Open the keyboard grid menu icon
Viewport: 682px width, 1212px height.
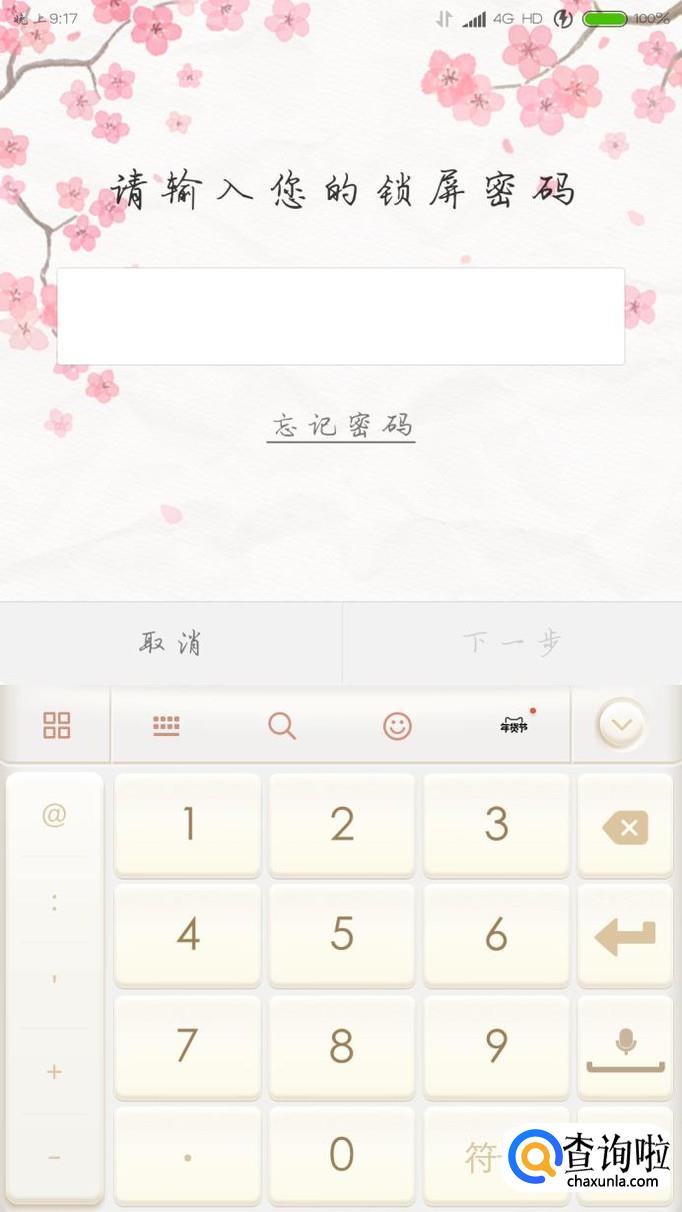(x=57, y=725)
